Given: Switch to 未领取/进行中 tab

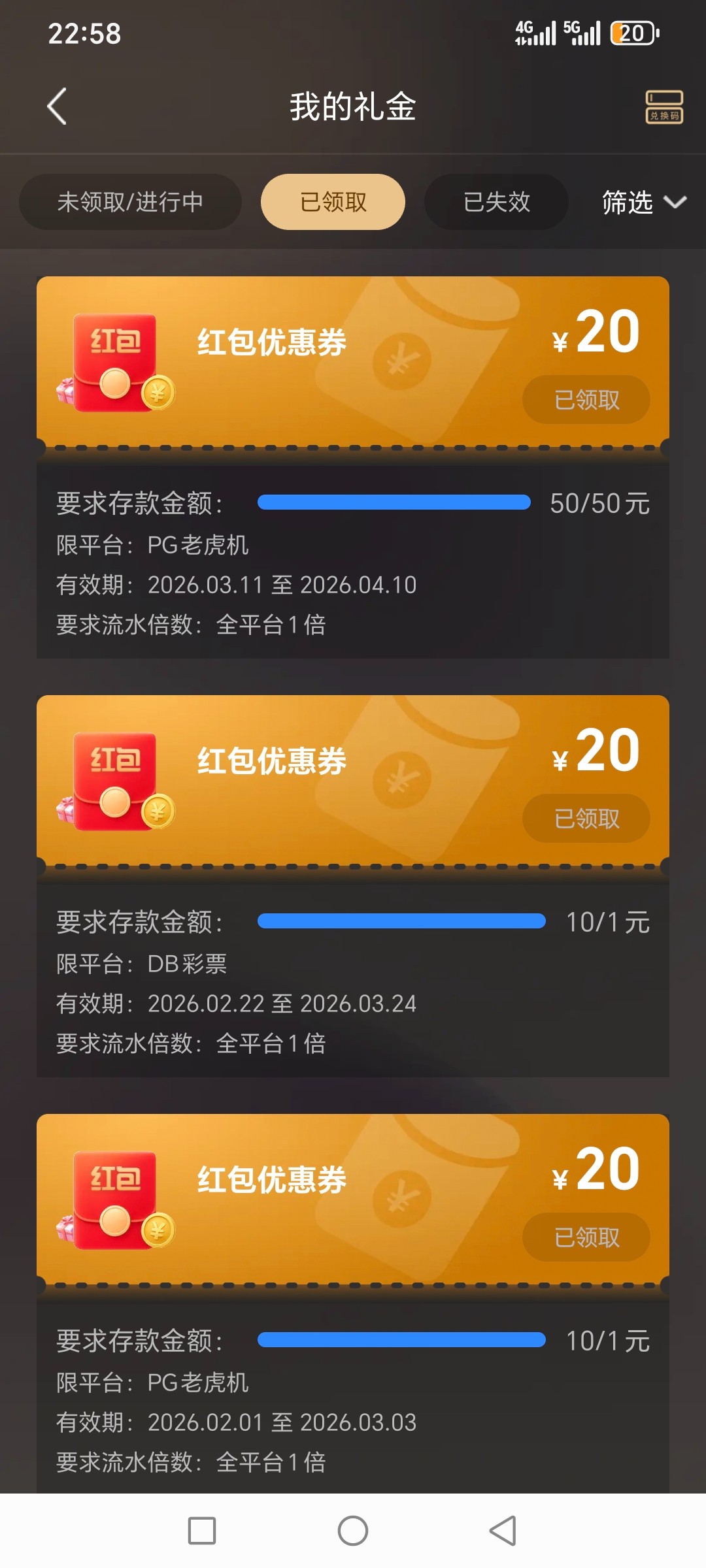Looking at the screenshot, I should click(130, 202).
